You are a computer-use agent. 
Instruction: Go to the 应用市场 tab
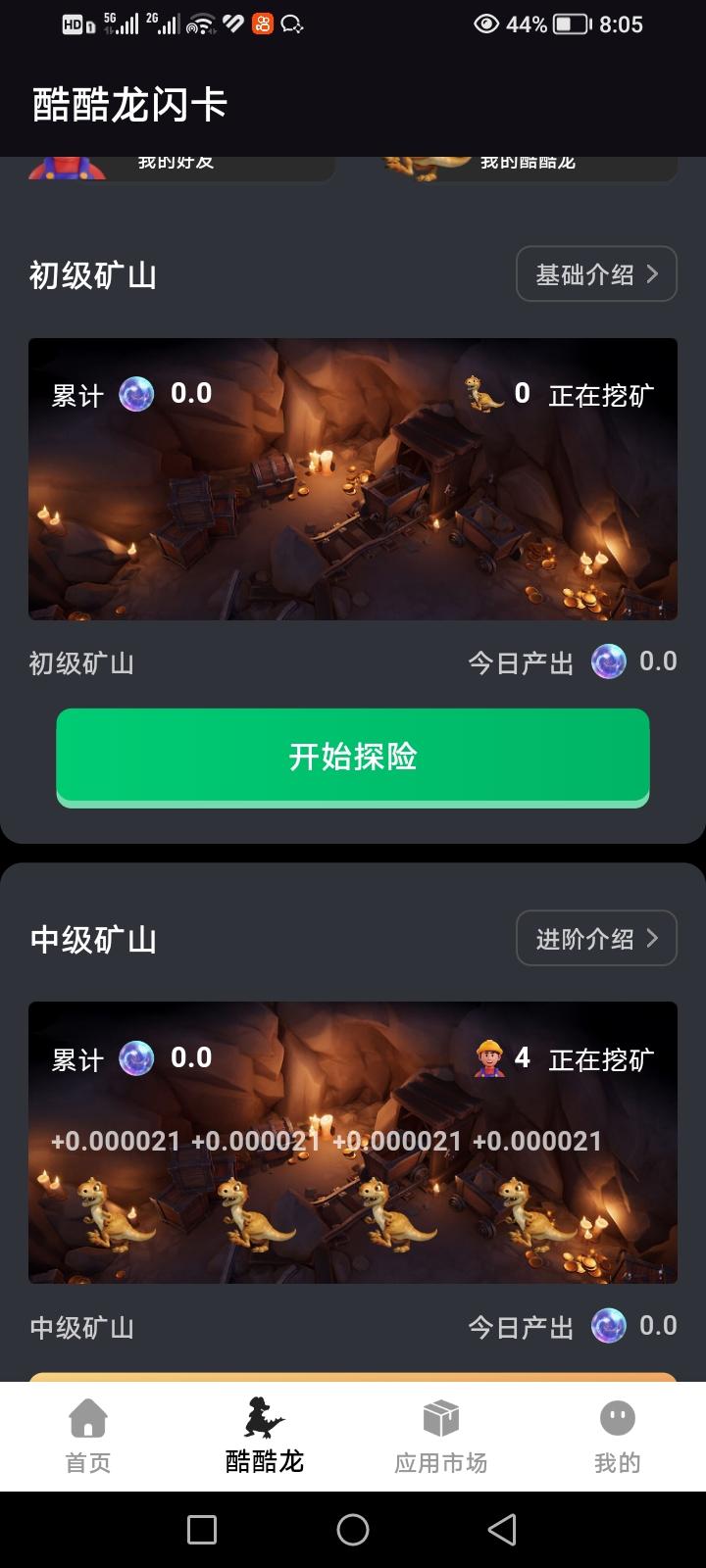pos(441,1437)
